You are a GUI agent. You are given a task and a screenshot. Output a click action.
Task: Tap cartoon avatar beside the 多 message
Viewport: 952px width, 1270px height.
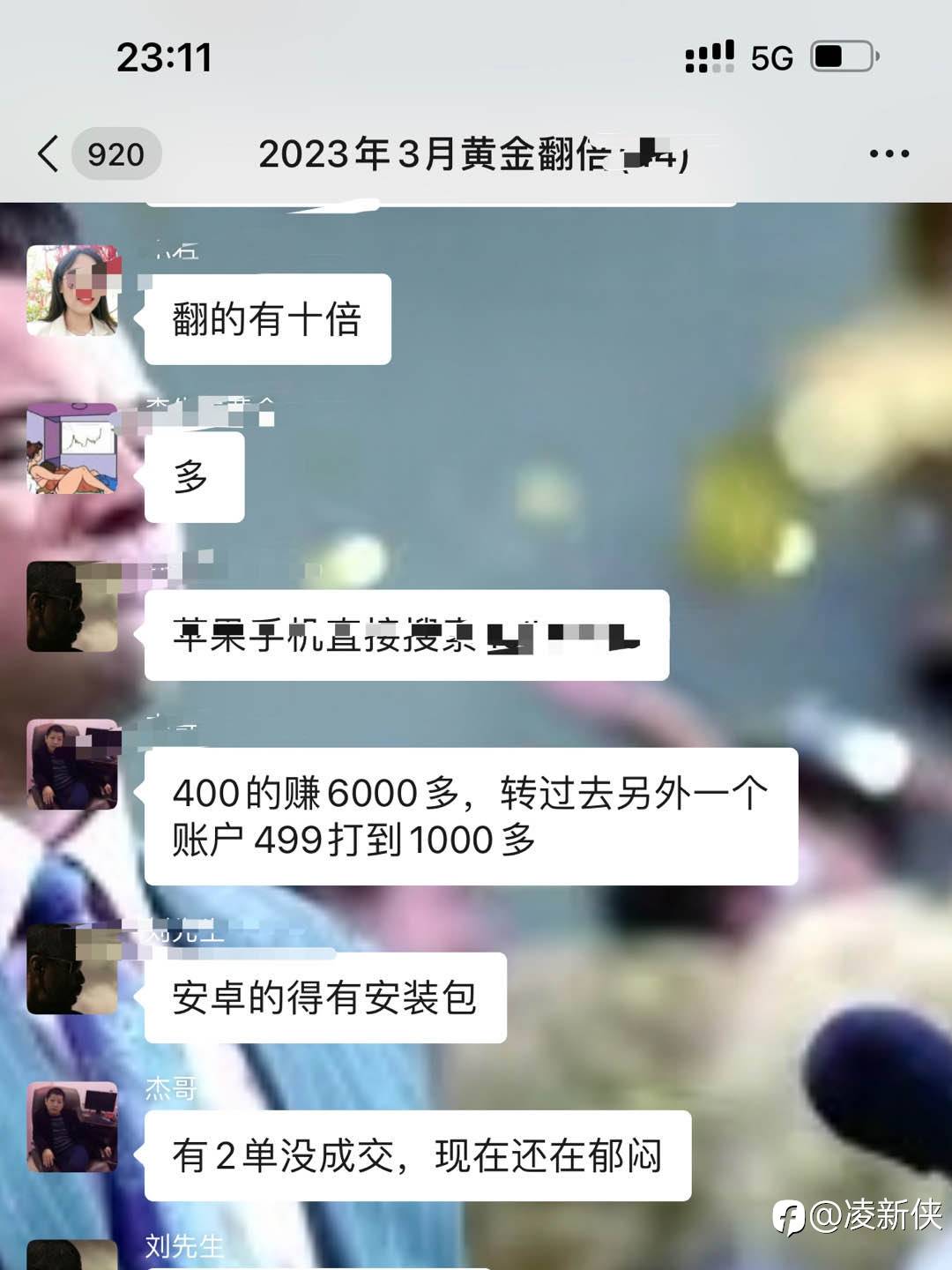point(72,448)
